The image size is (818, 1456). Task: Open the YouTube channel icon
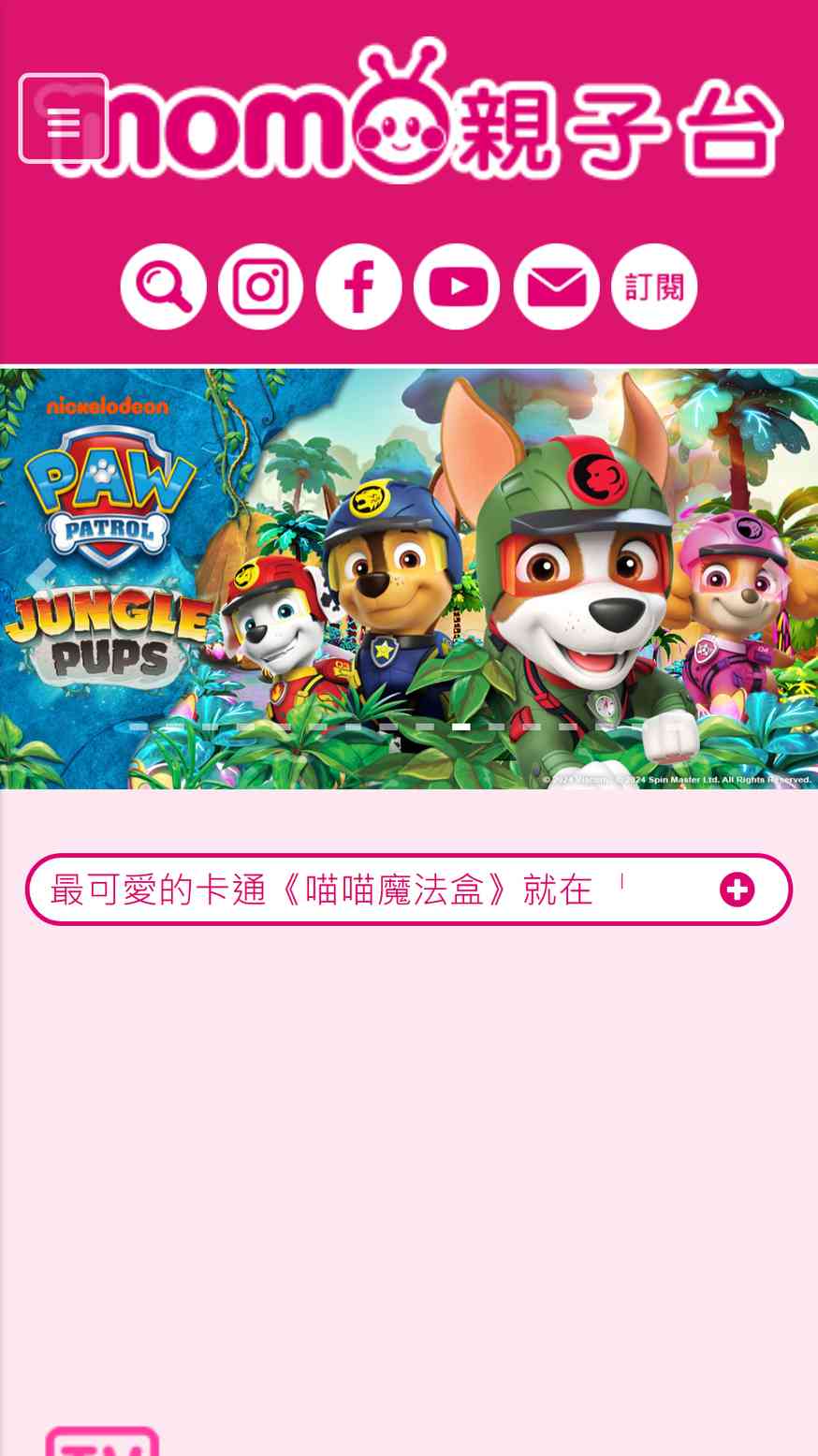pos(457,287)
